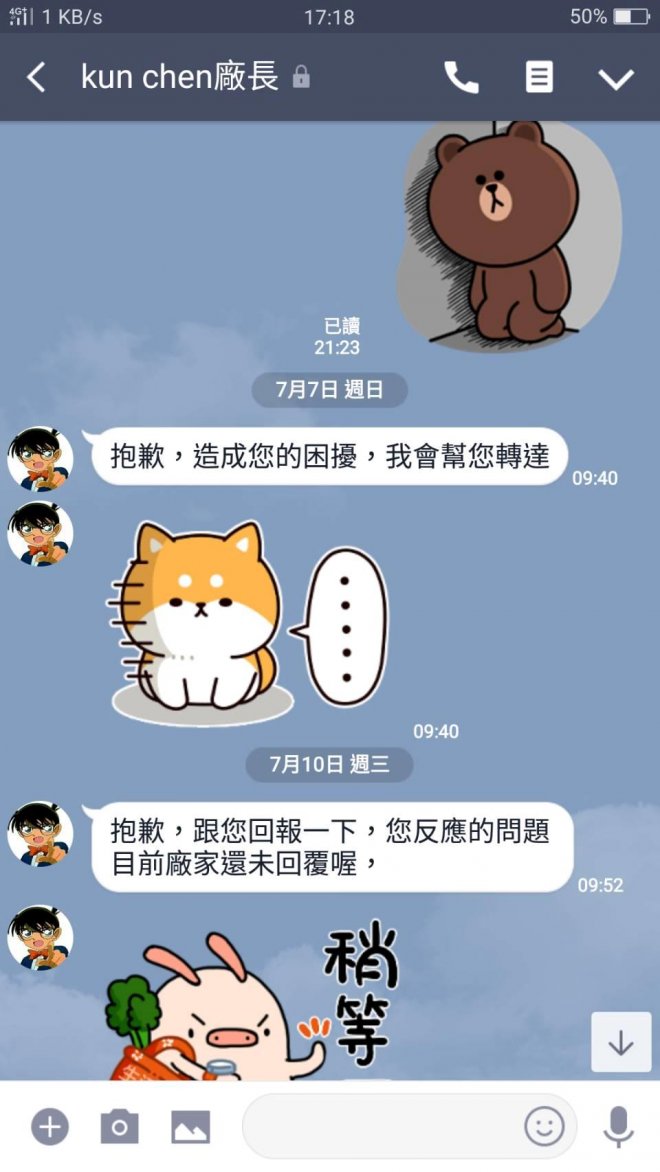Screen dimensions: 660x1172
Task: Open the chat notes icon
Action: tap(539, 78)
